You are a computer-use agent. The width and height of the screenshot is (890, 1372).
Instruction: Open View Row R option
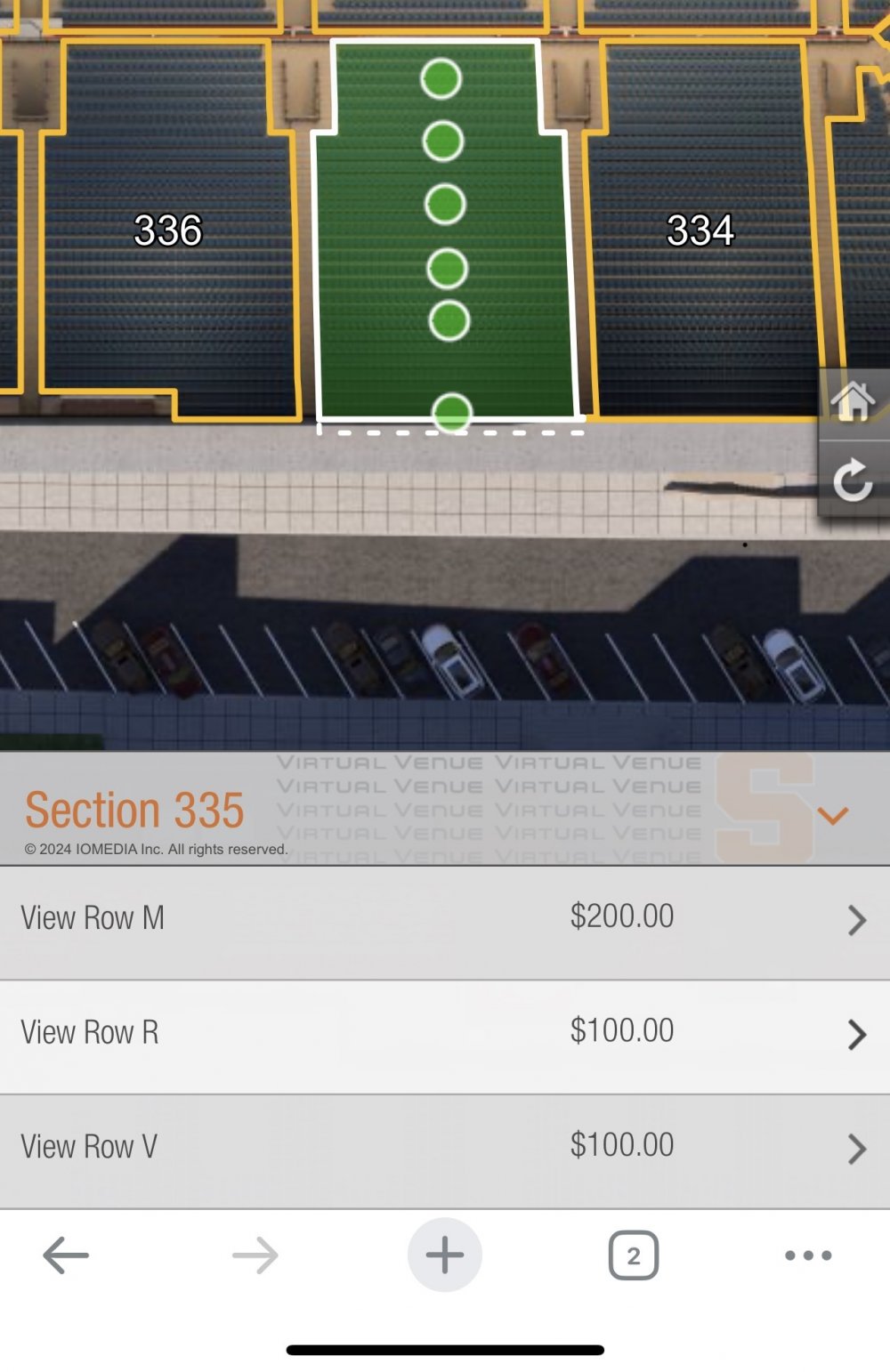(x=443, y=1034)
